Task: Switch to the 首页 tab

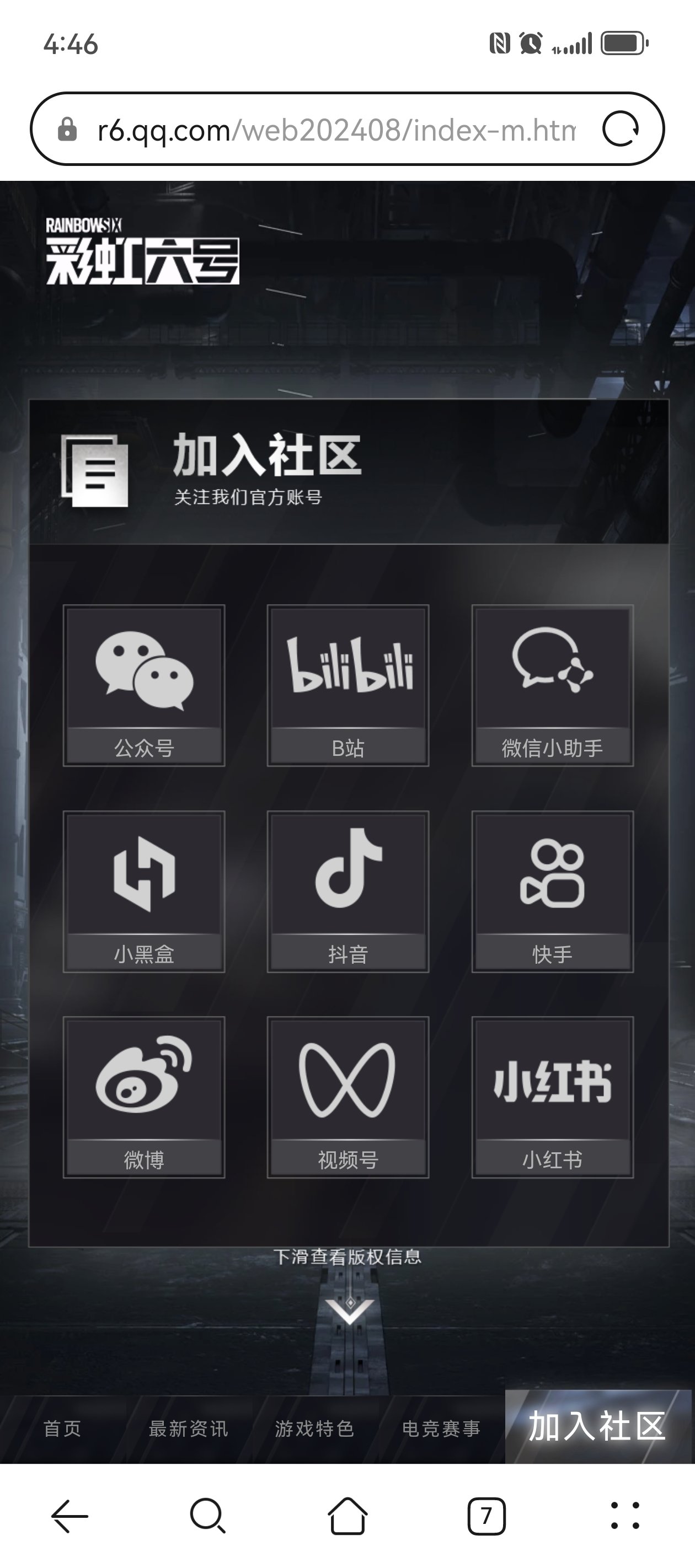Action: pos(62,1429)
